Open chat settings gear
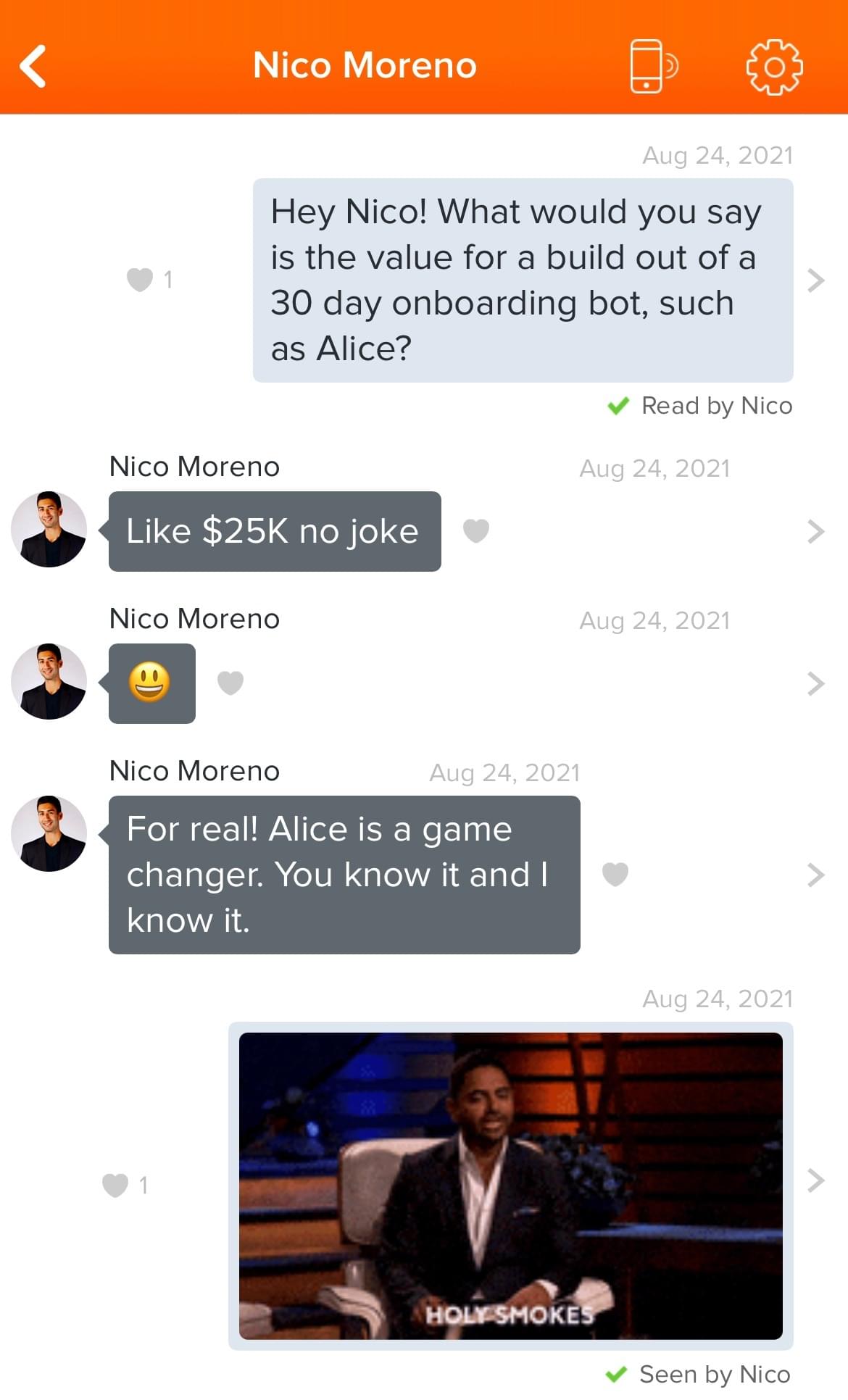Image resolution: width=848 pixels, height=1400 pixels. click(774, 66)
